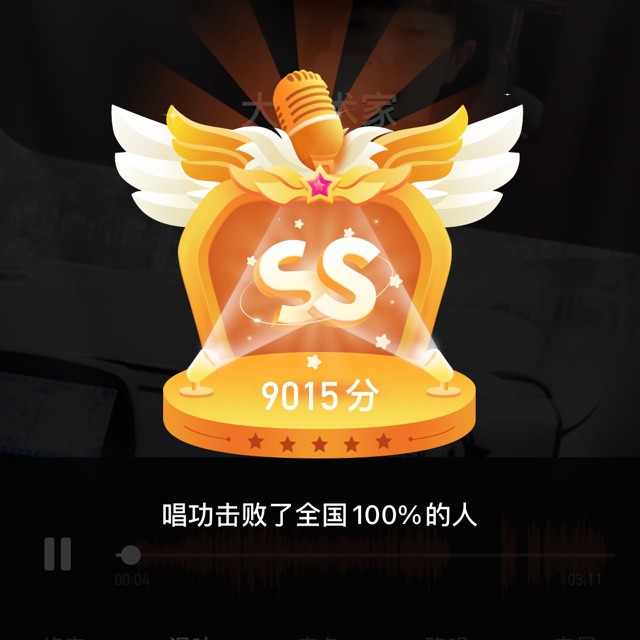
Task: Pause the recording playback
Action: click(57, 553)
